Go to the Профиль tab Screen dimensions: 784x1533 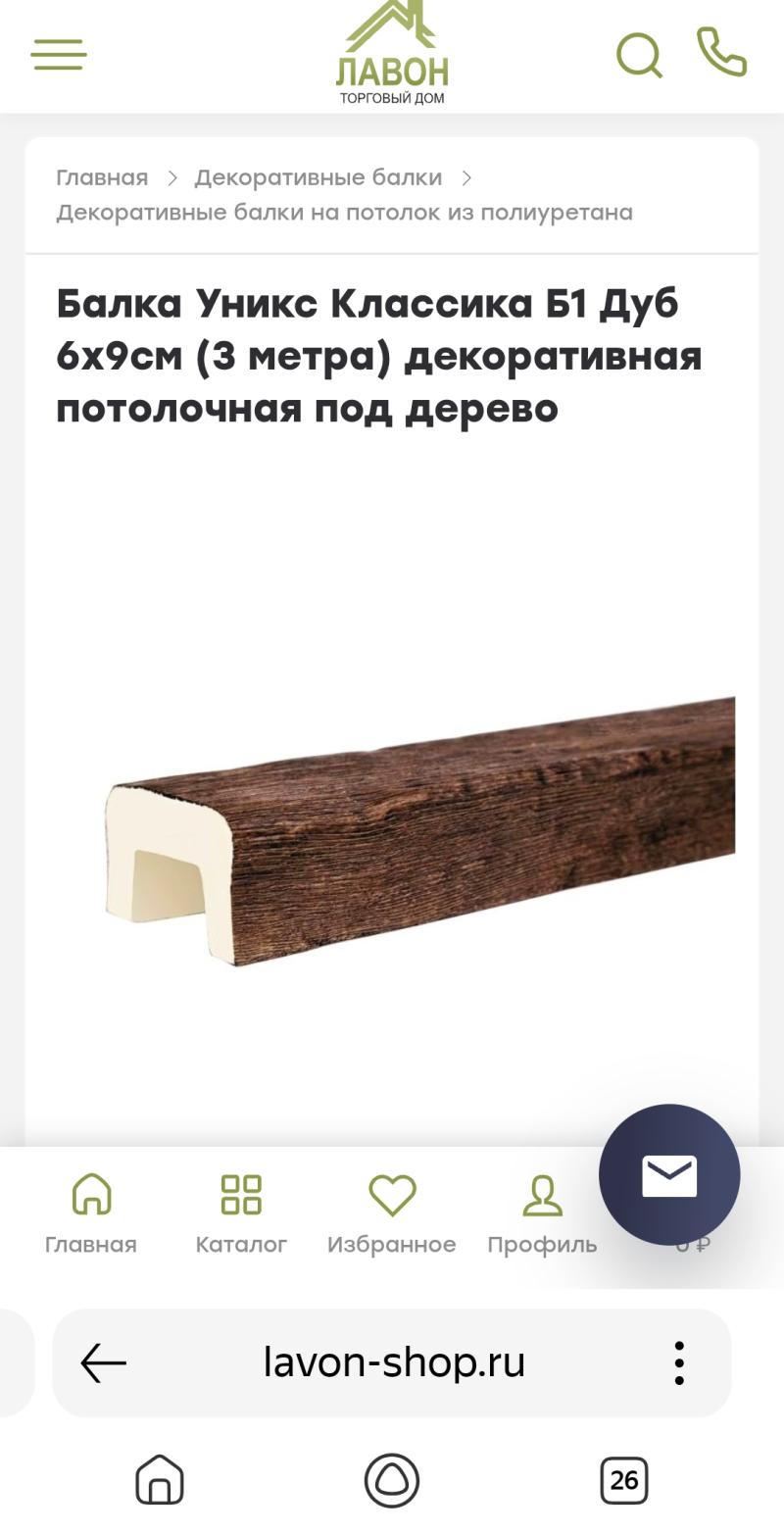click(542, 1214)
